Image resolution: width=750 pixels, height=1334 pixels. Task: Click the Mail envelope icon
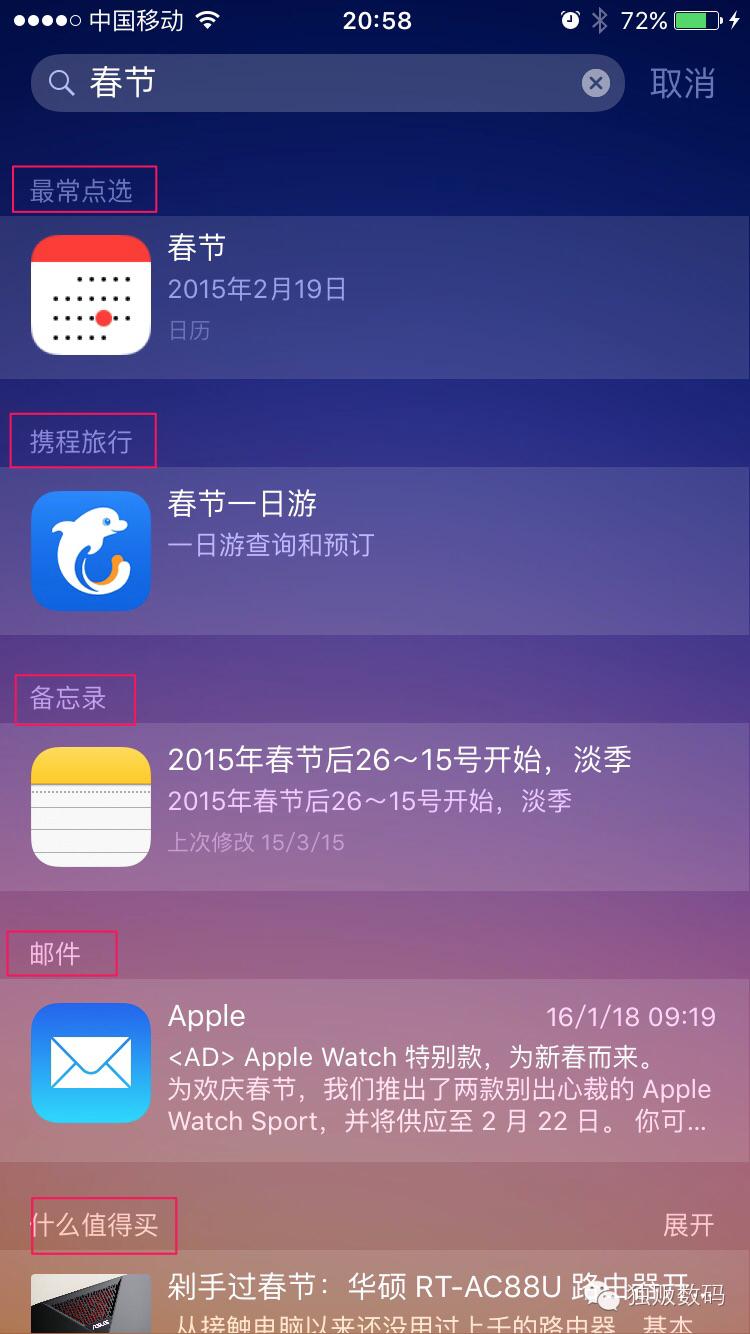tap(90, 1063)
